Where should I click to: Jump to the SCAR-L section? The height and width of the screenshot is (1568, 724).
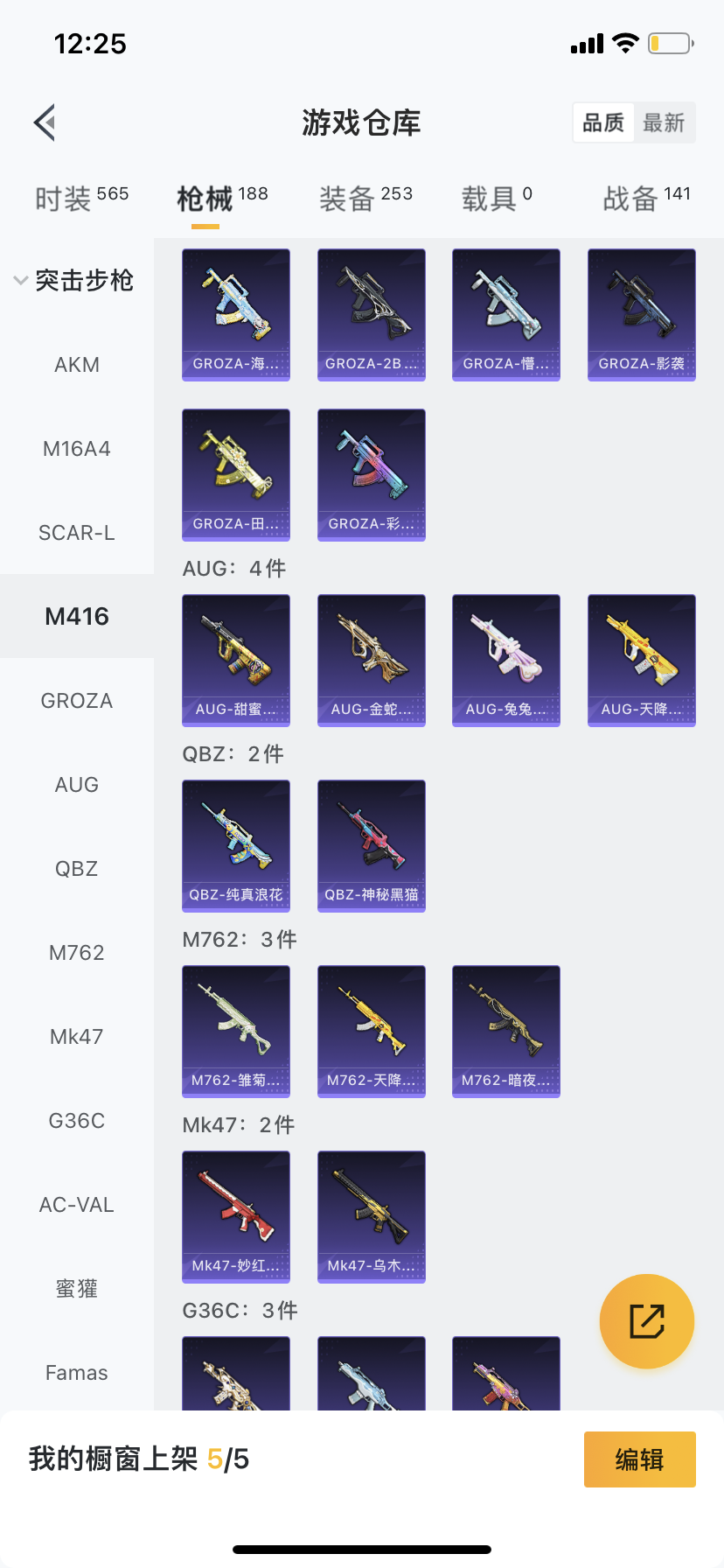click(77, 533)
